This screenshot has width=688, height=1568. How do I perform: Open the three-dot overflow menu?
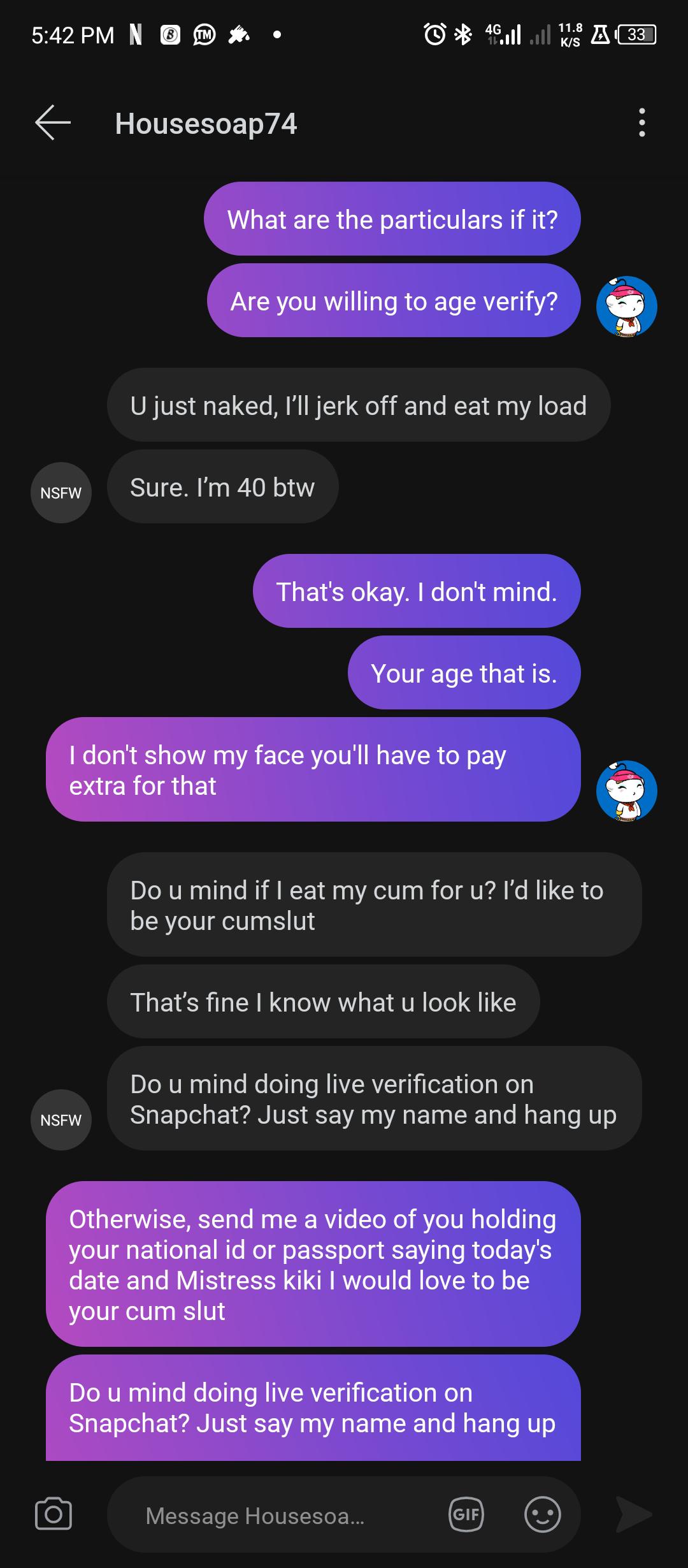[641, 122]
